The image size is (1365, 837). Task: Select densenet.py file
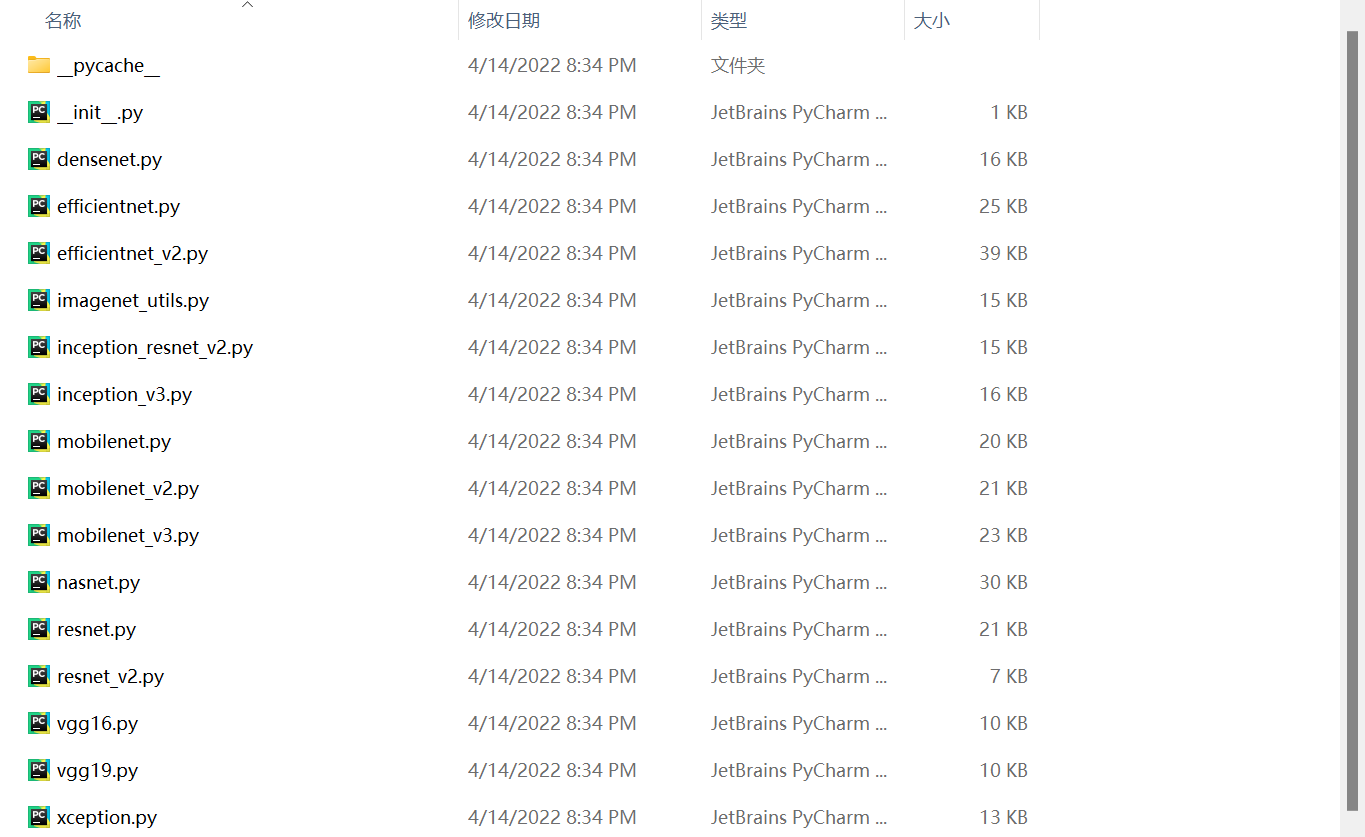coord(109,160)
